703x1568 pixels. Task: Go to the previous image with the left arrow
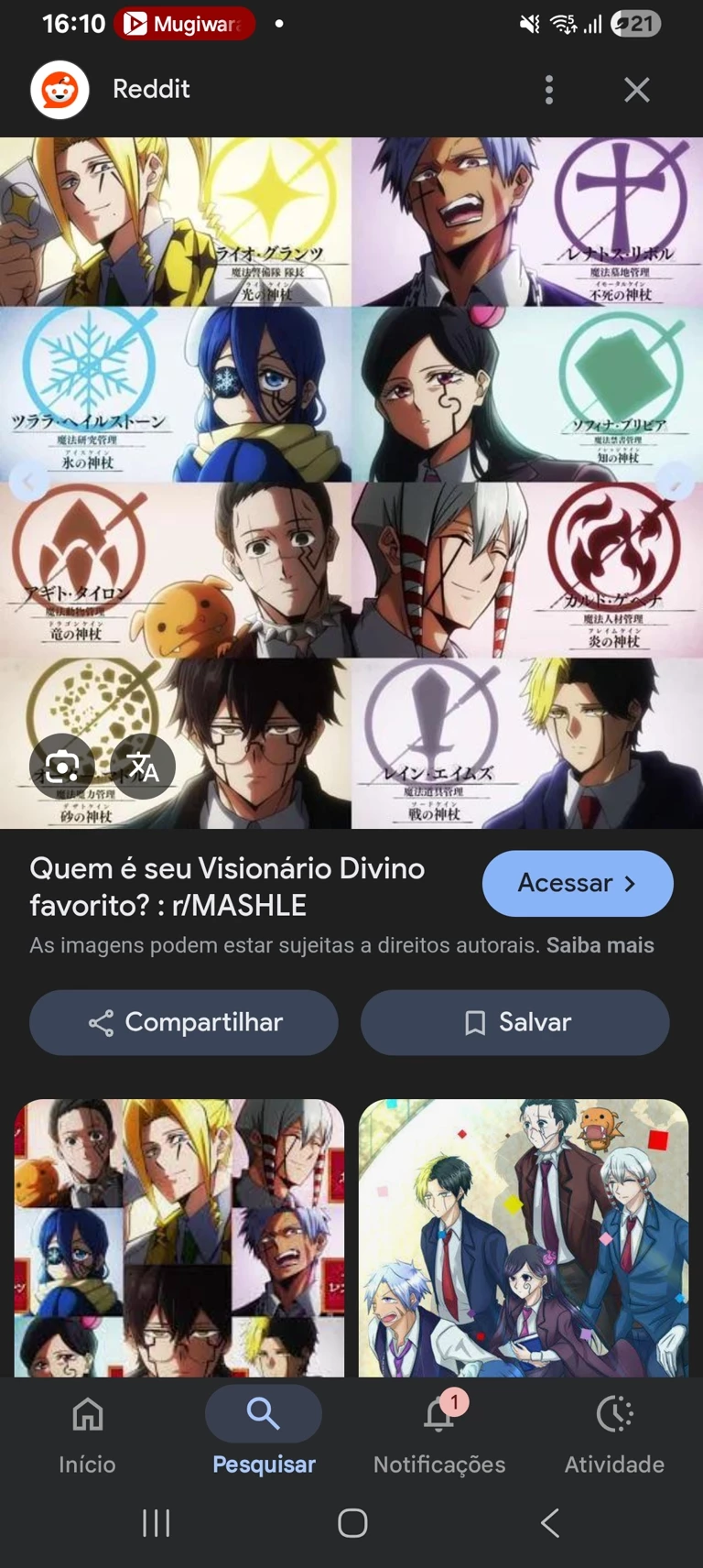coord(28,481)
